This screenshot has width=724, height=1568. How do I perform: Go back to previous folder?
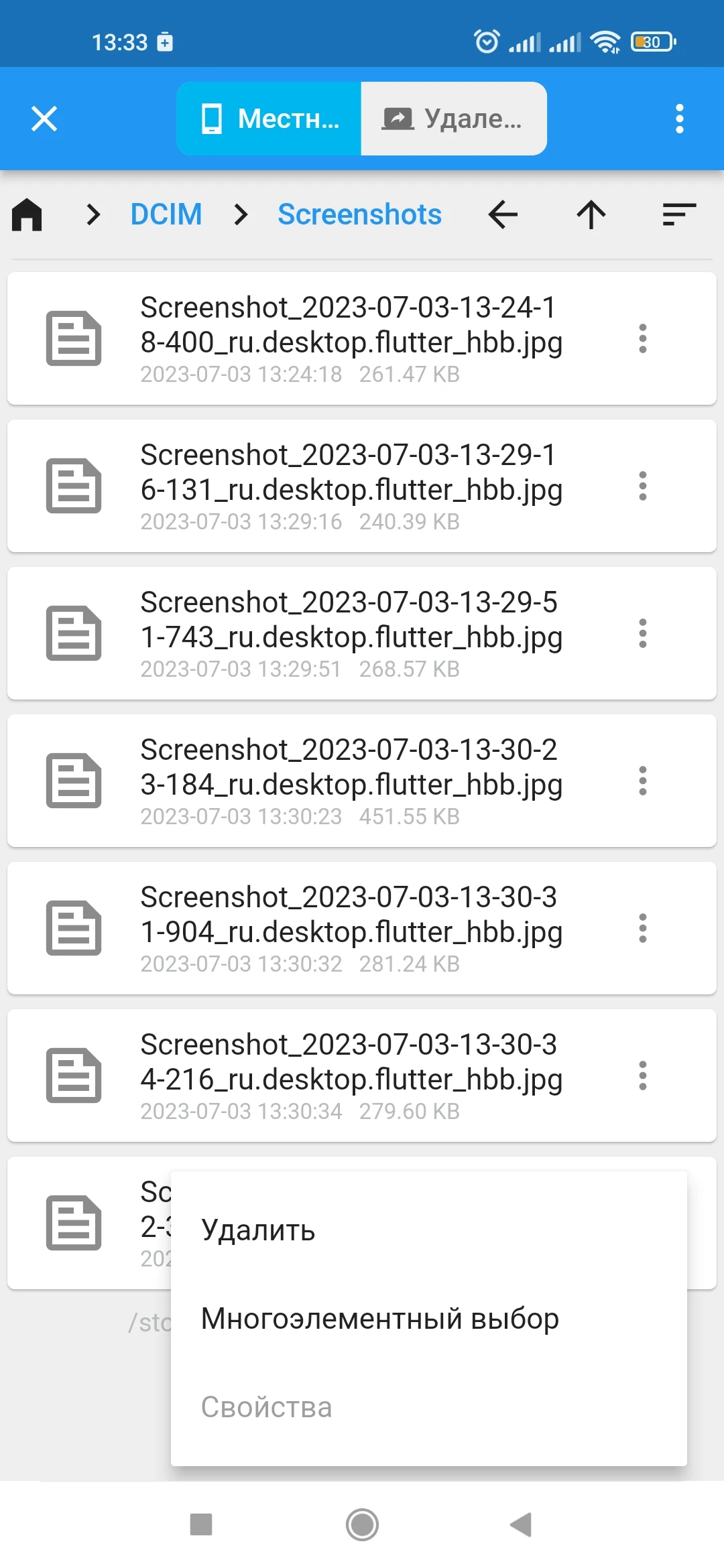coord(503,215)
